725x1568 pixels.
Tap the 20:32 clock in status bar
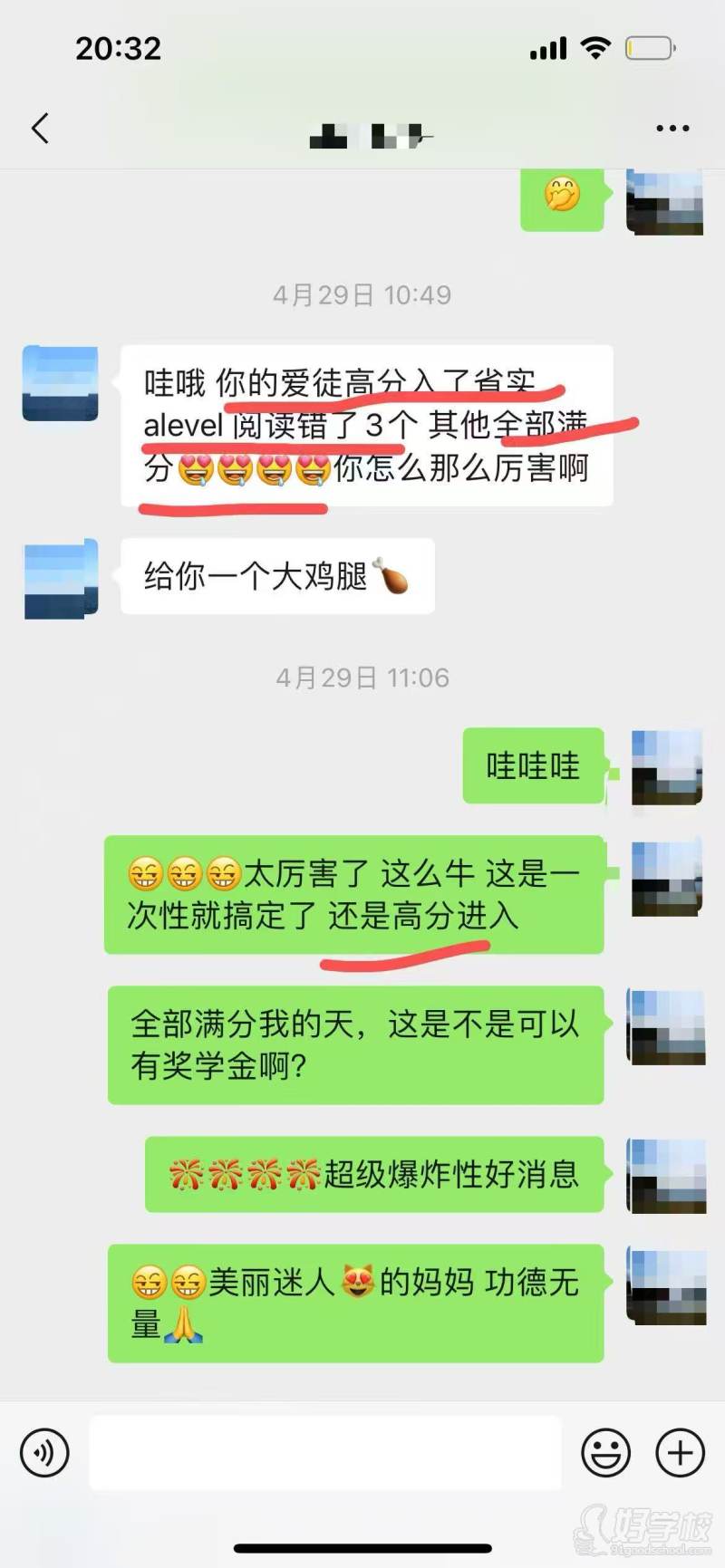coord(119,48)
